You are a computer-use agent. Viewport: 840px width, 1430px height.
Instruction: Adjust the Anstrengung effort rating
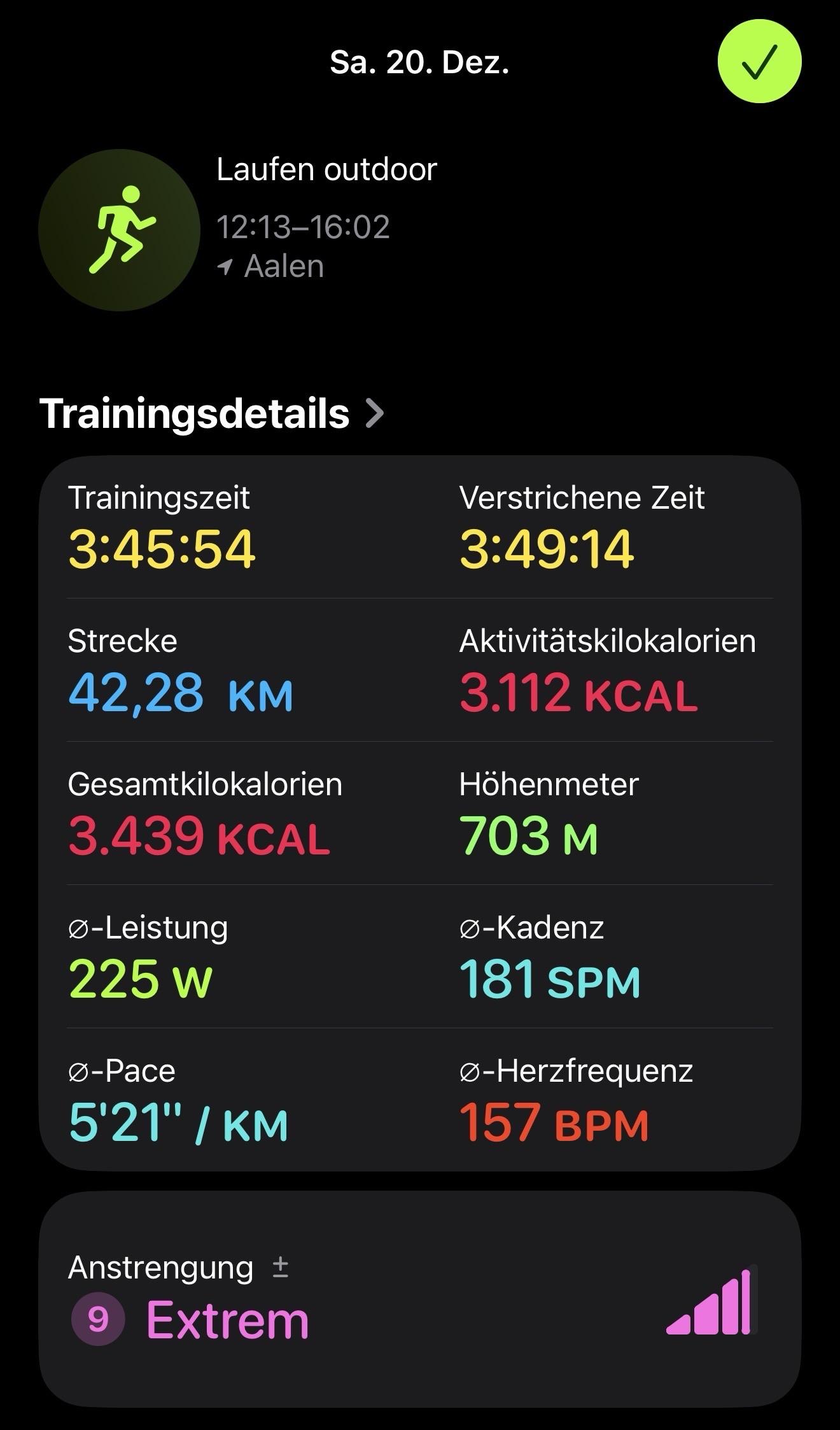[x=420, y=1299]
